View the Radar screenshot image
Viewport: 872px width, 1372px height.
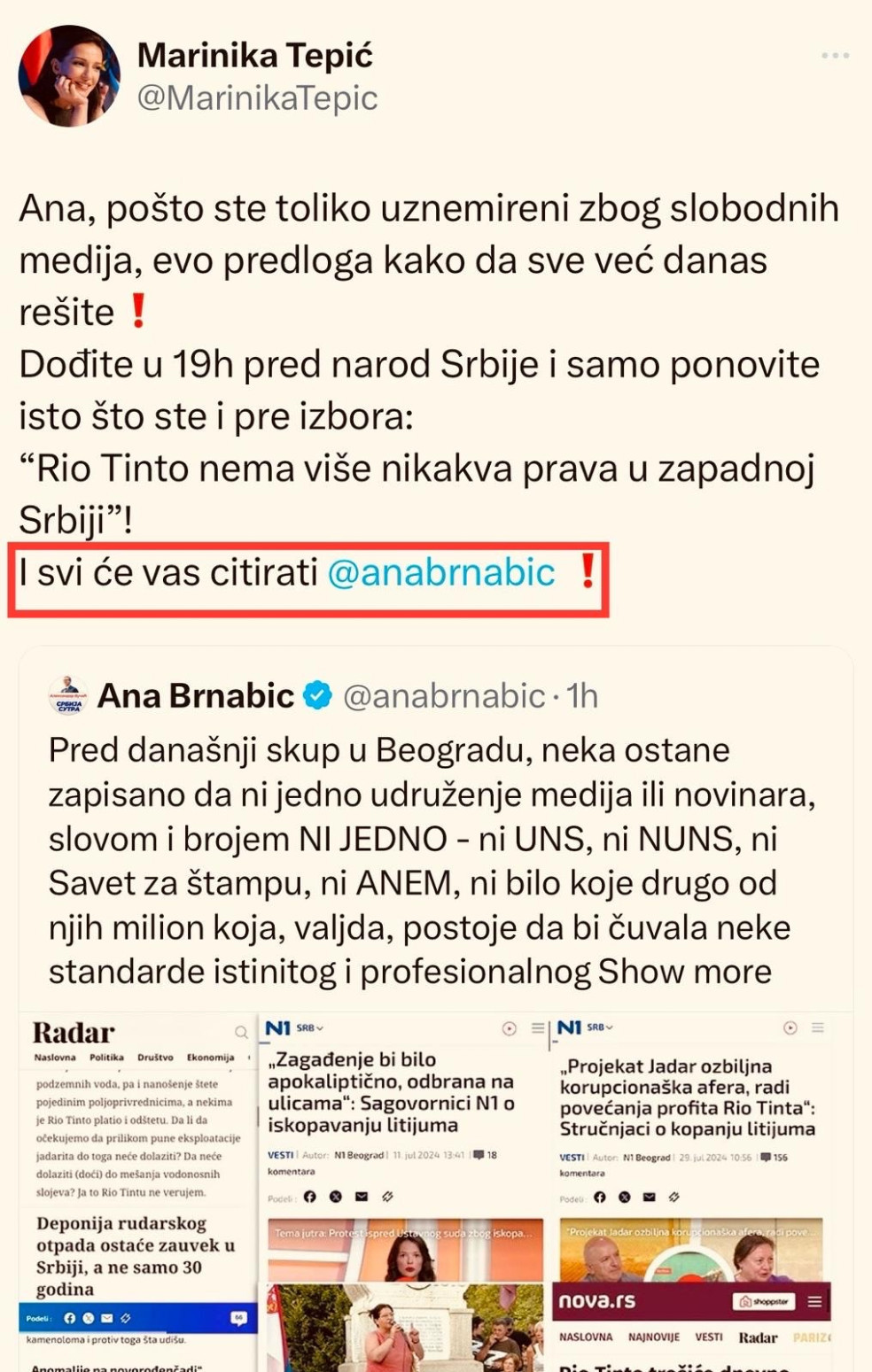[x=138, y=1191]
